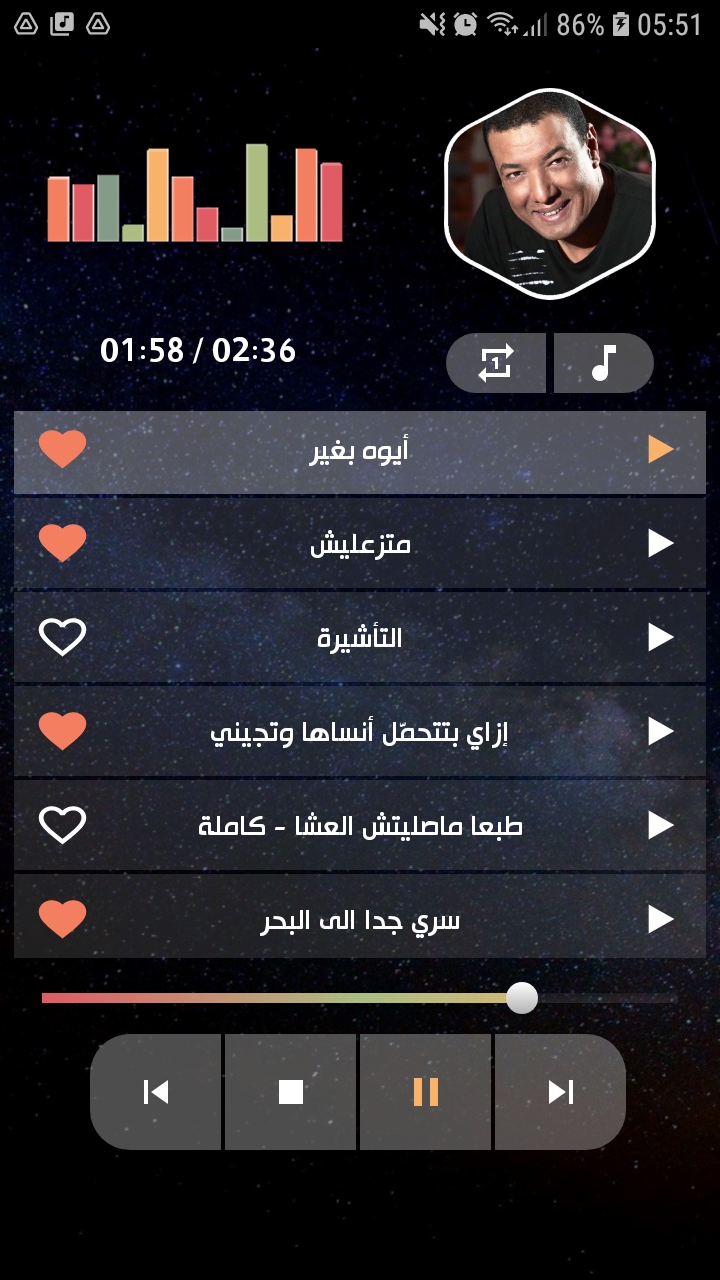Toggle the repeat-one button
The height and width of the screenshot is (1280, 720).
click(x=496, y=363)
